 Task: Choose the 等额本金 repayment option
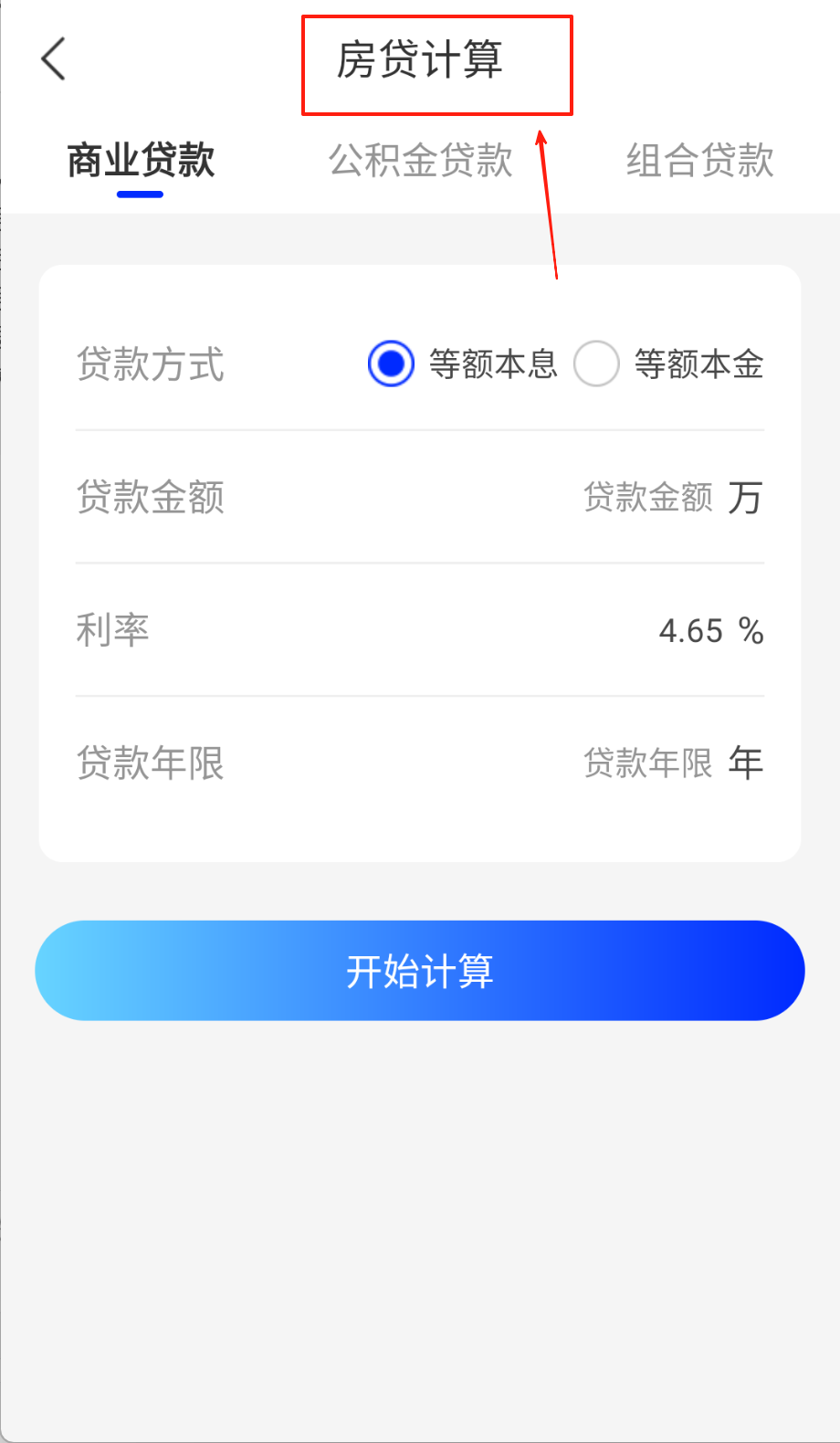pos(596,363)
